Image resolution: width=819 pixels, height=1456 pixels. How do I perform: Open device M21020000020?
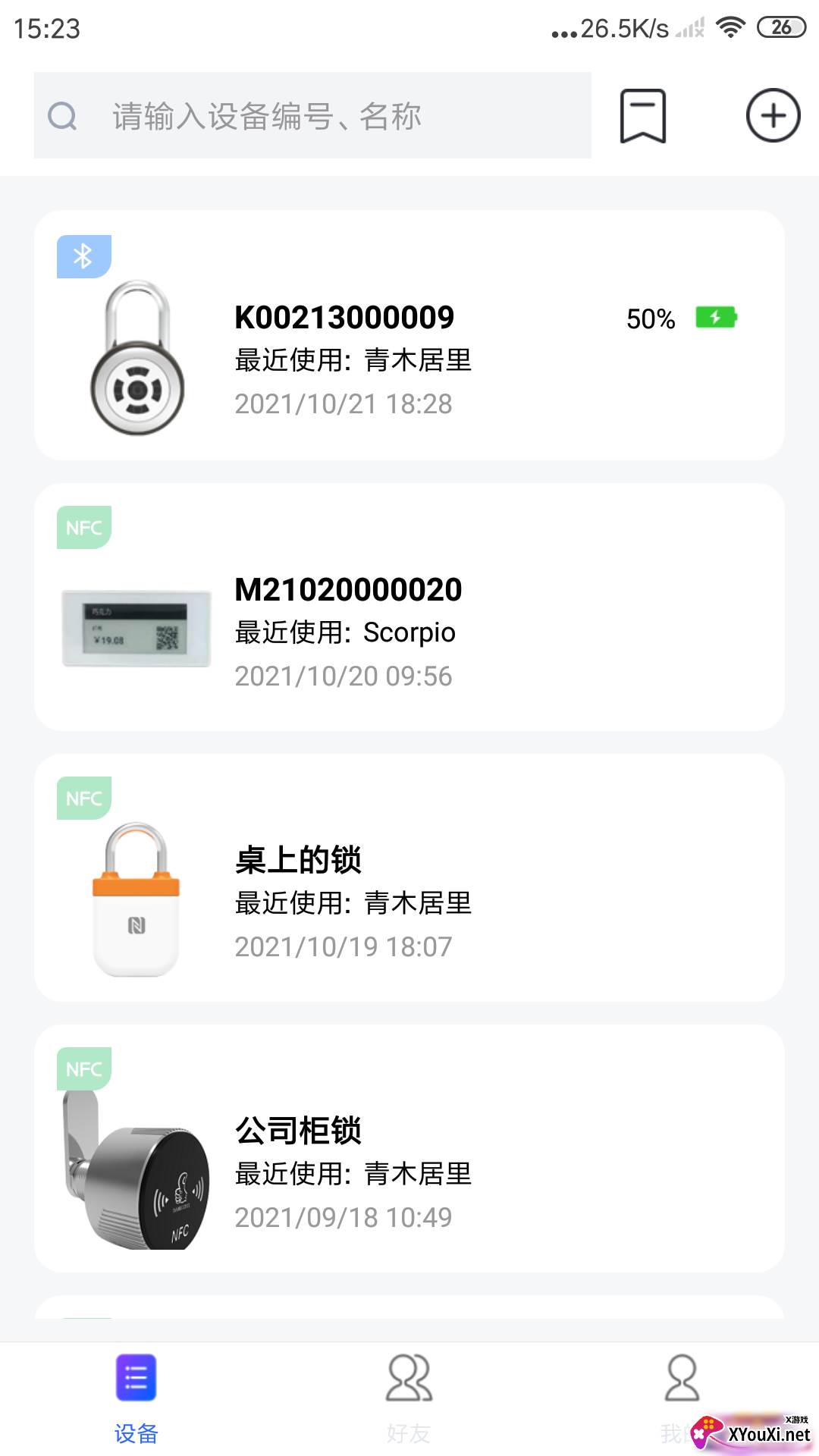click(409, 607)
